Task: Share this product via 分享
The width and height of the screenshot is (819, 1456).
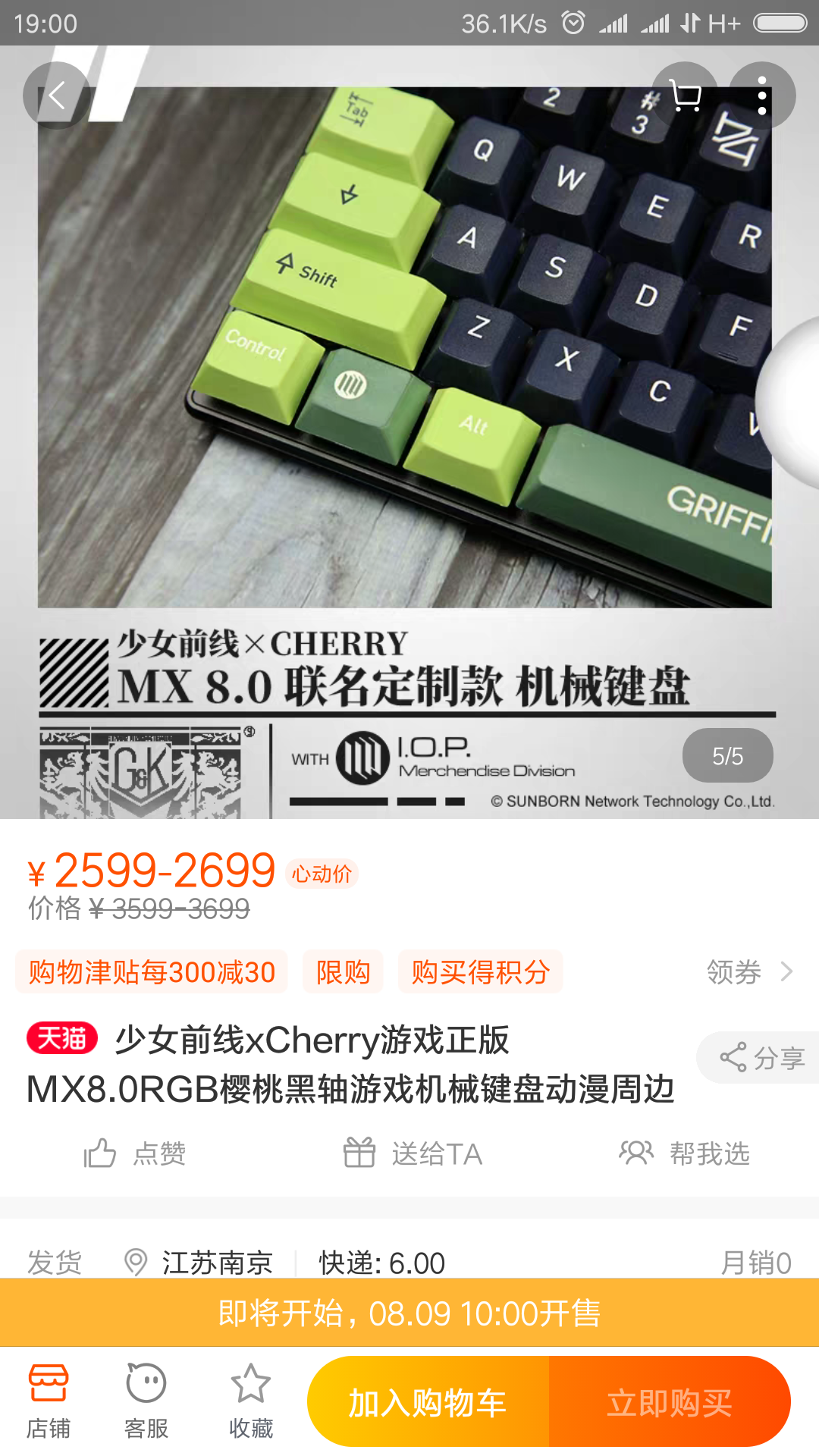Action: (x=761, y=1057)
